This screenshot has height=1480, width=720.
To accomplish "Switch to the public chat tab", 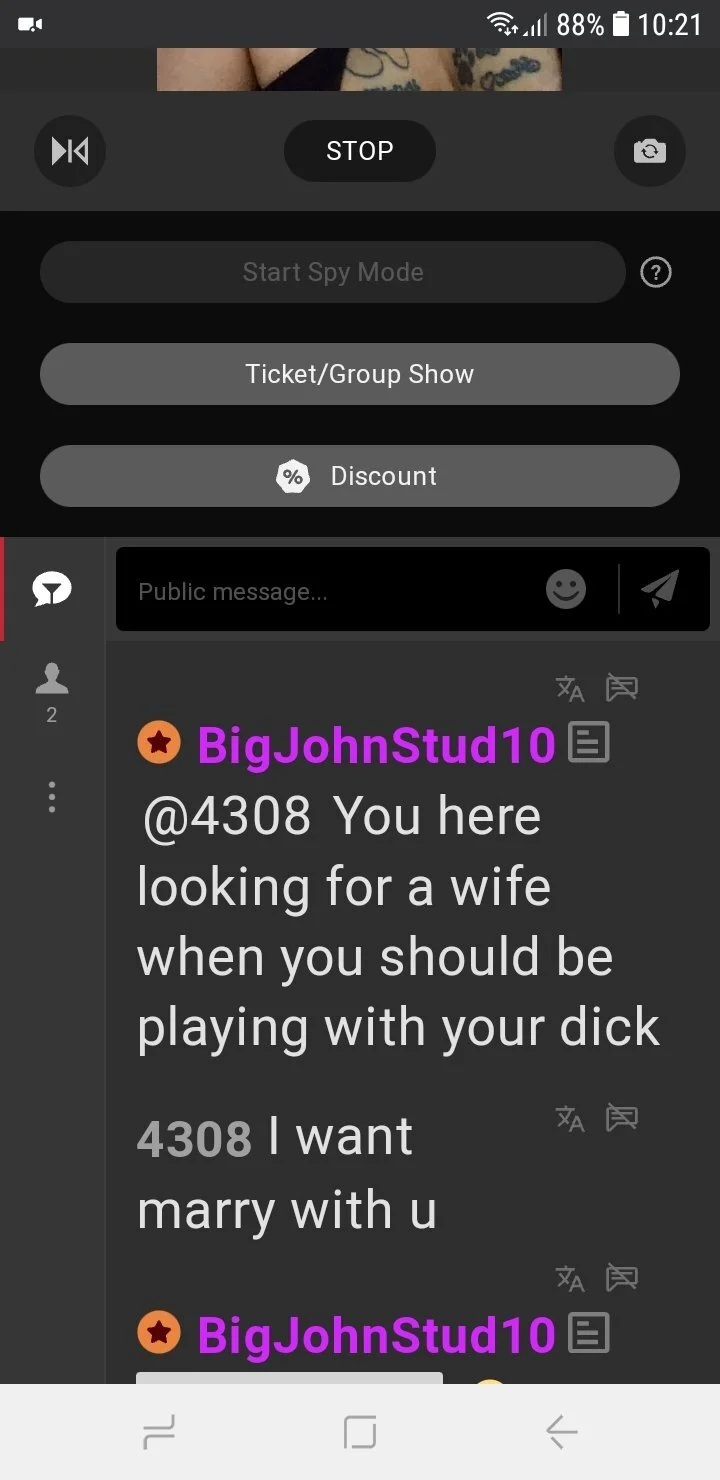I will [52, 590].
